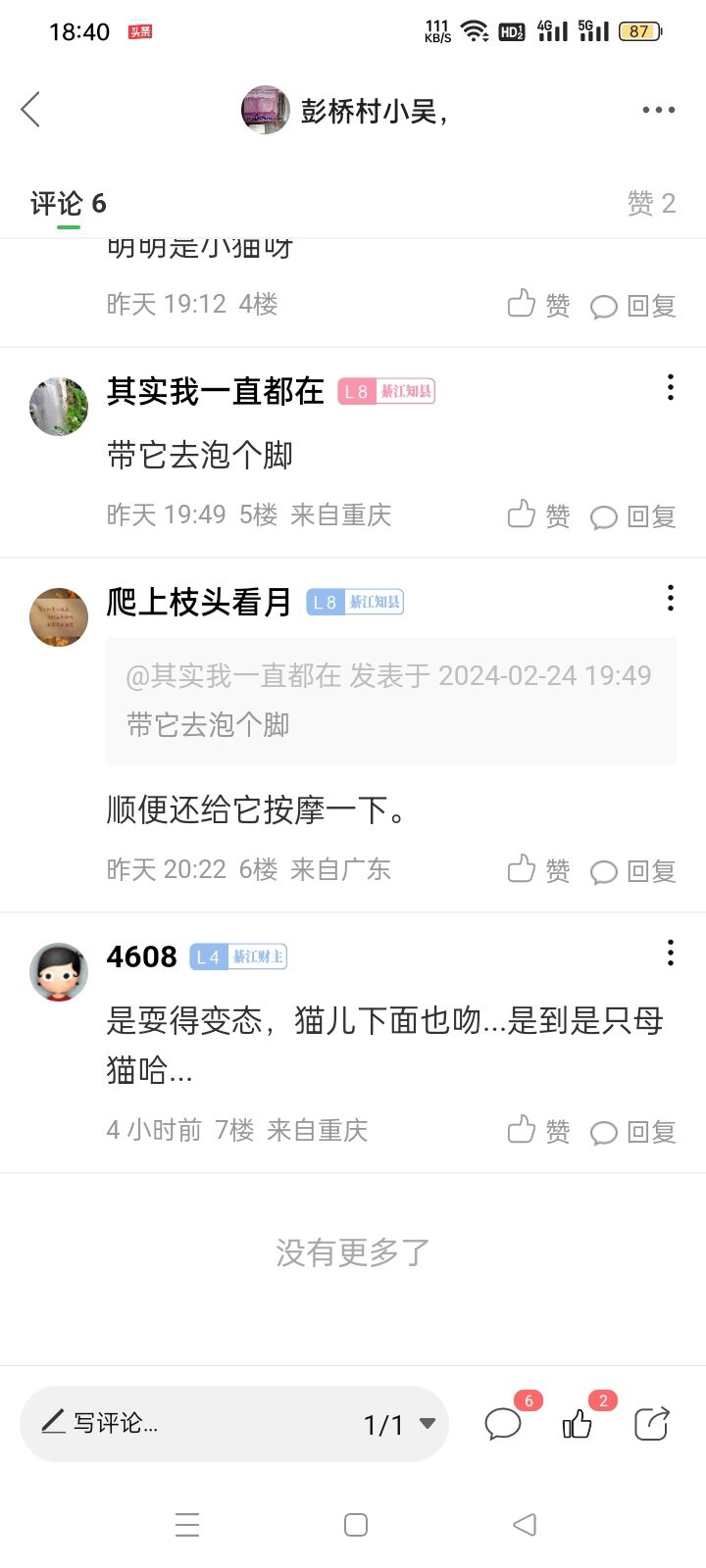
Task: Reply to the 4楼 comment
Action: [x=633, y=306]
